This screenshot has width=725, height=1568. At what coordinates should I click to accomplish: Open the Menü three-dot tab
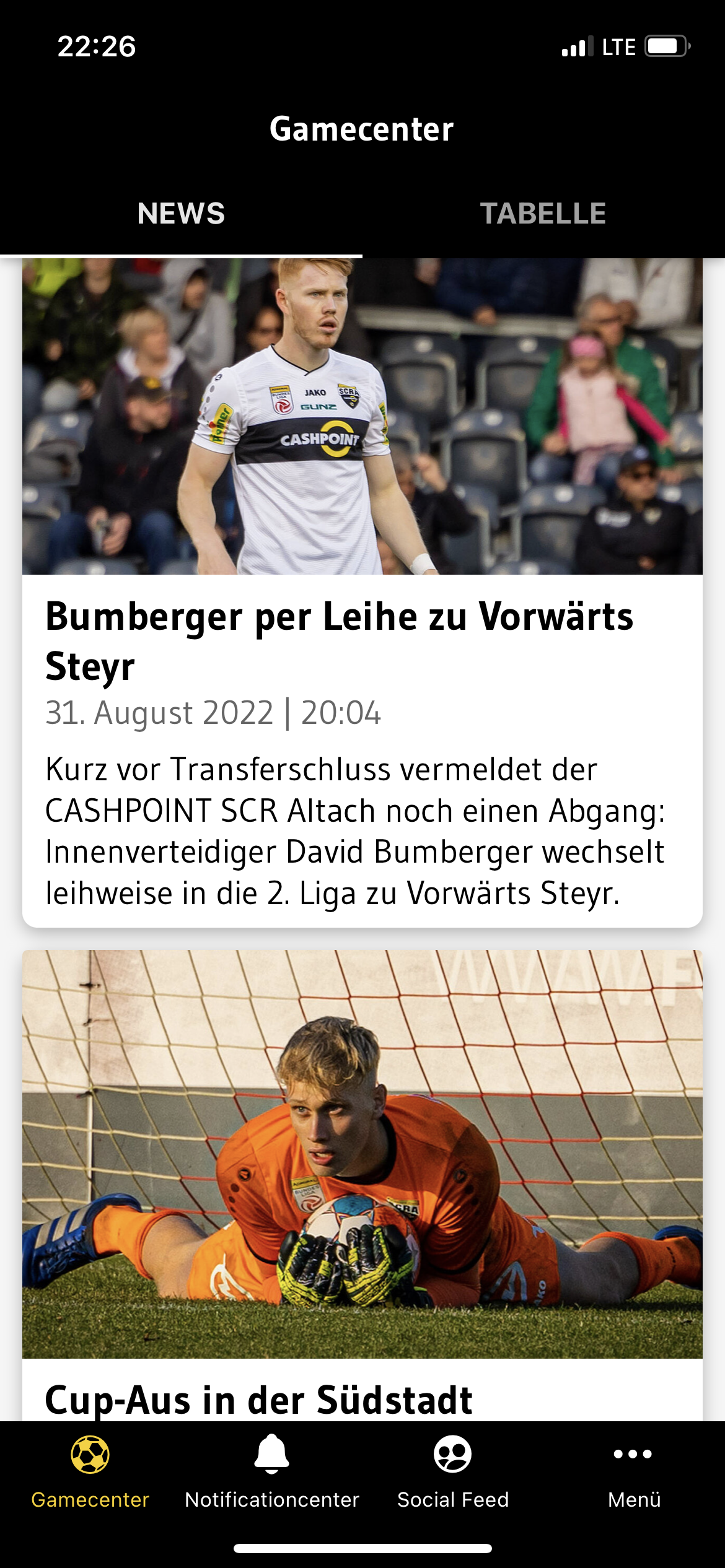(x=634, y=1473)
